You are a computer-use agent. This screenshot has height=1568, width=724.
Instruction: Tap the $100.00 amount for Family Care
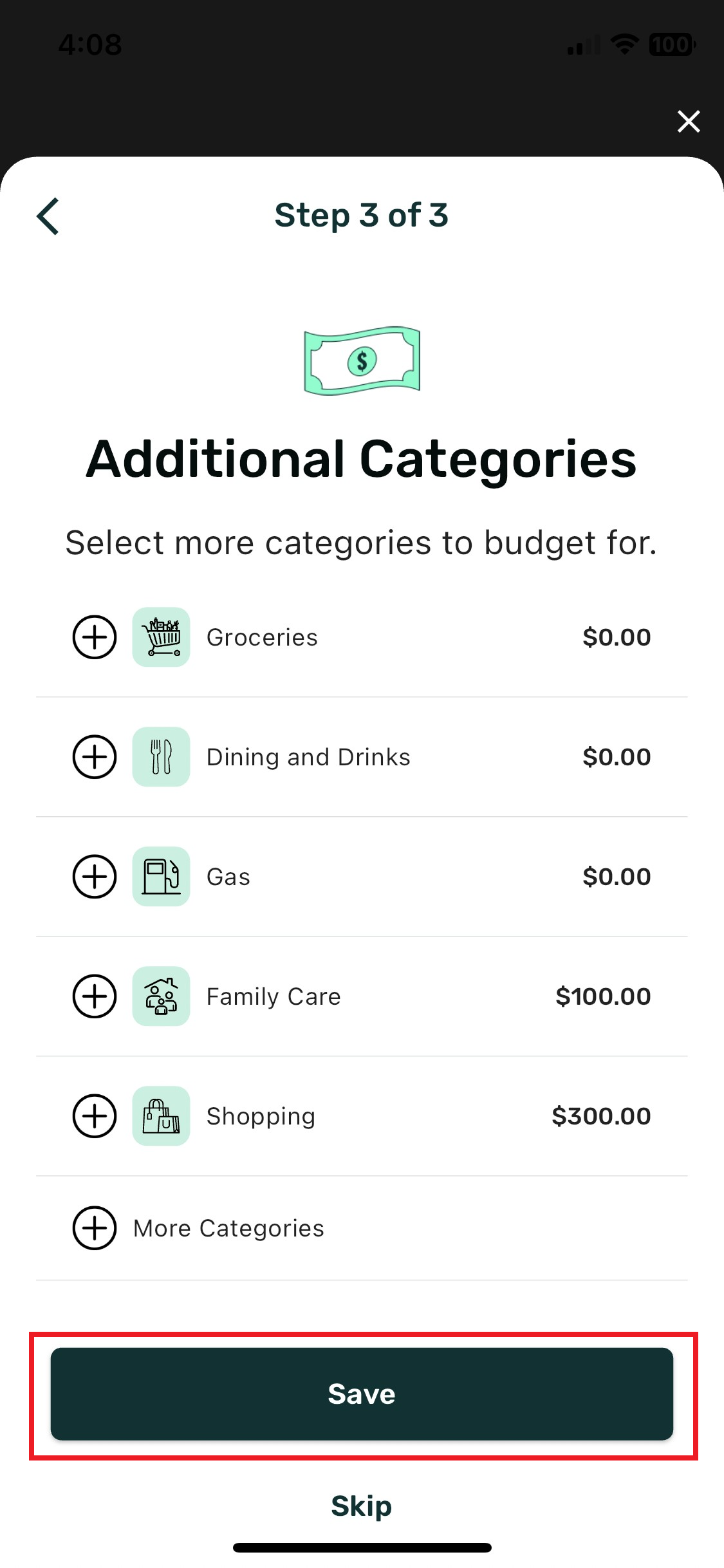coord(604,996)
